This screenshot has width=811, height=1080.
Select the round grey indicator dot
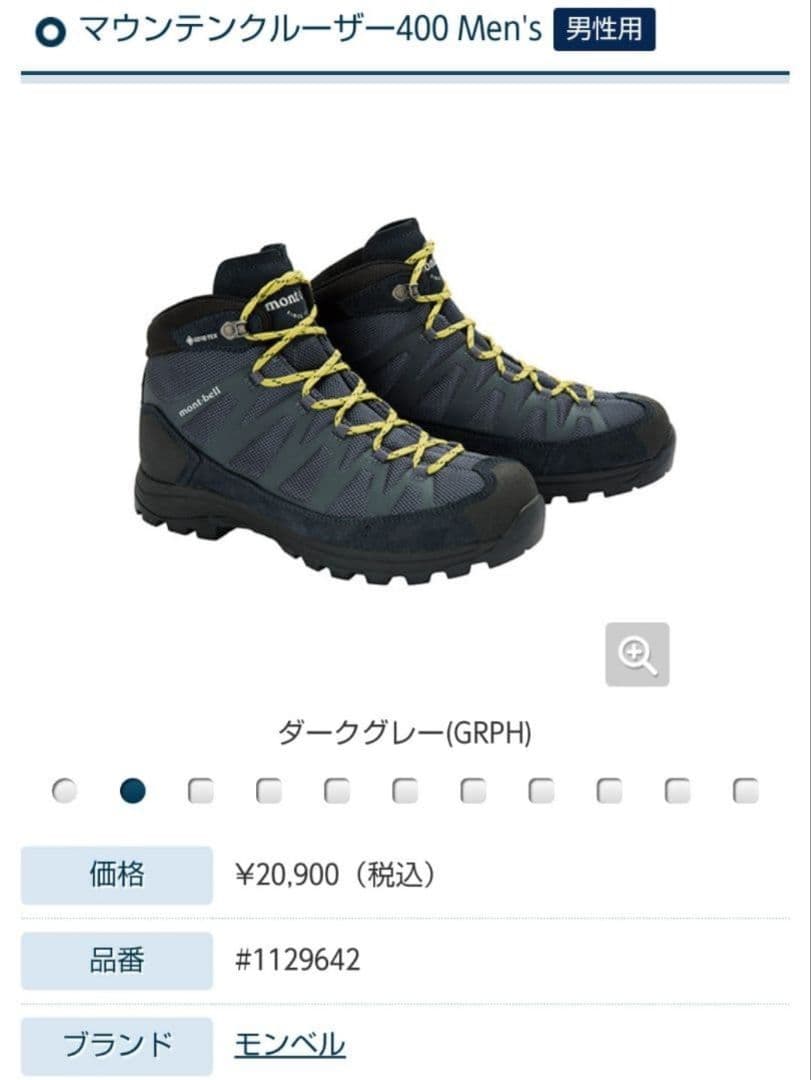[x=64, y=791]
